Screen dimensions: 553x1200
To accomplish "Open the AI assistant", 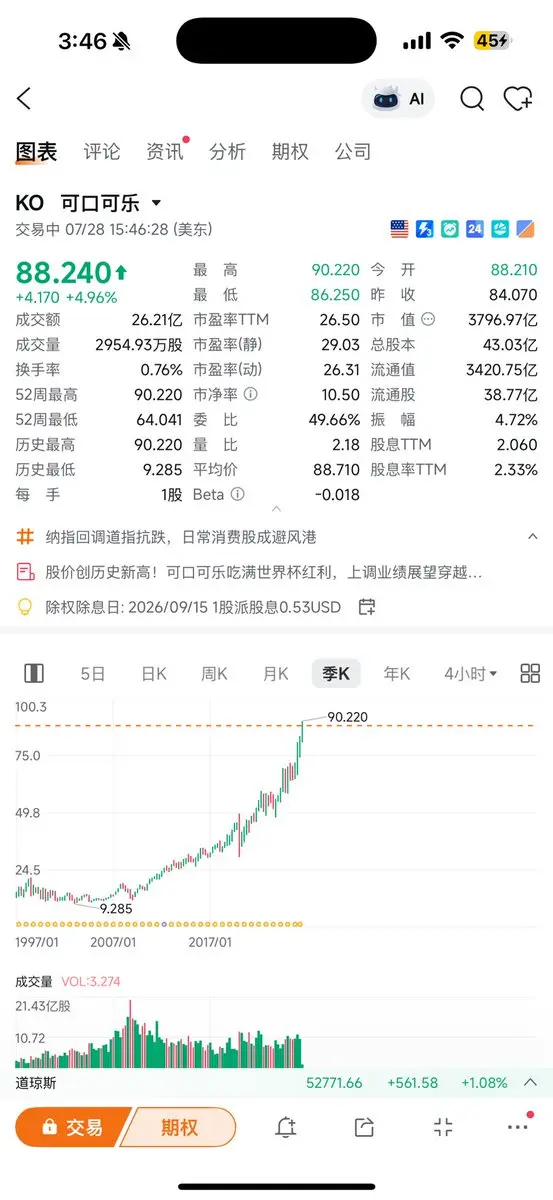I will (x=400, y=98).
